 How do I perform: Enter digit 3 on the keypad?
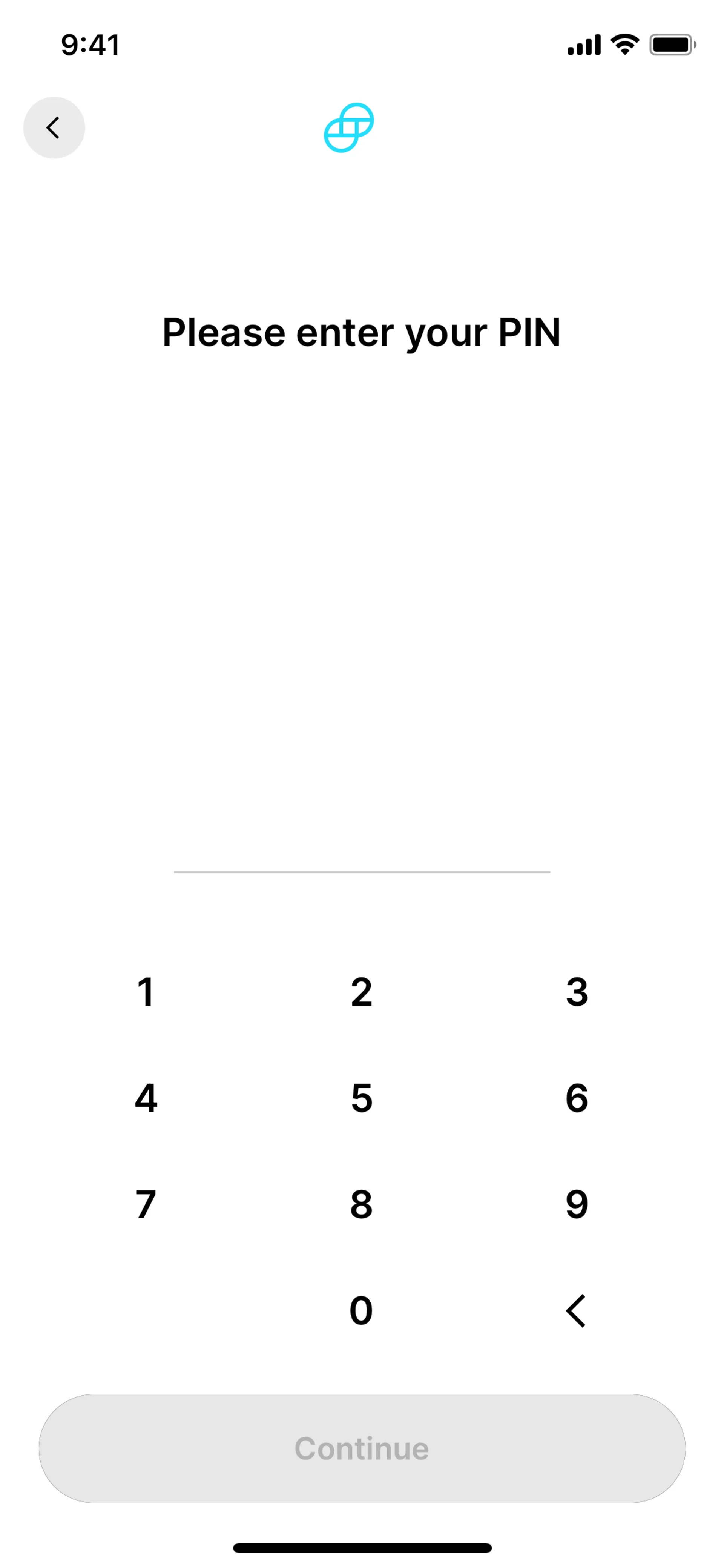click(x=577, y=992)
